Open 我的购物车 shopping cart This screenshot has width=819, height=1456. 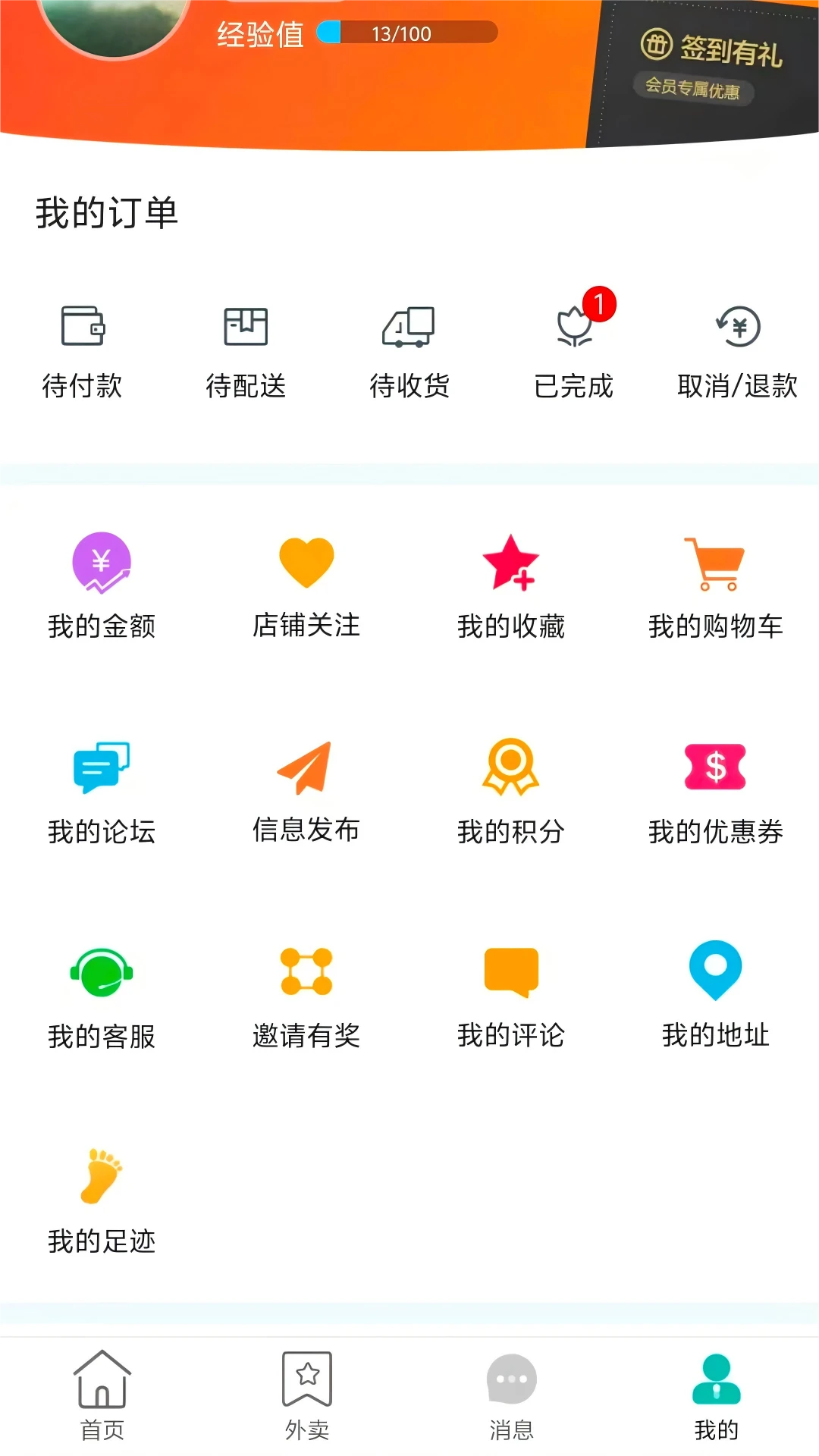pos(716,584)
